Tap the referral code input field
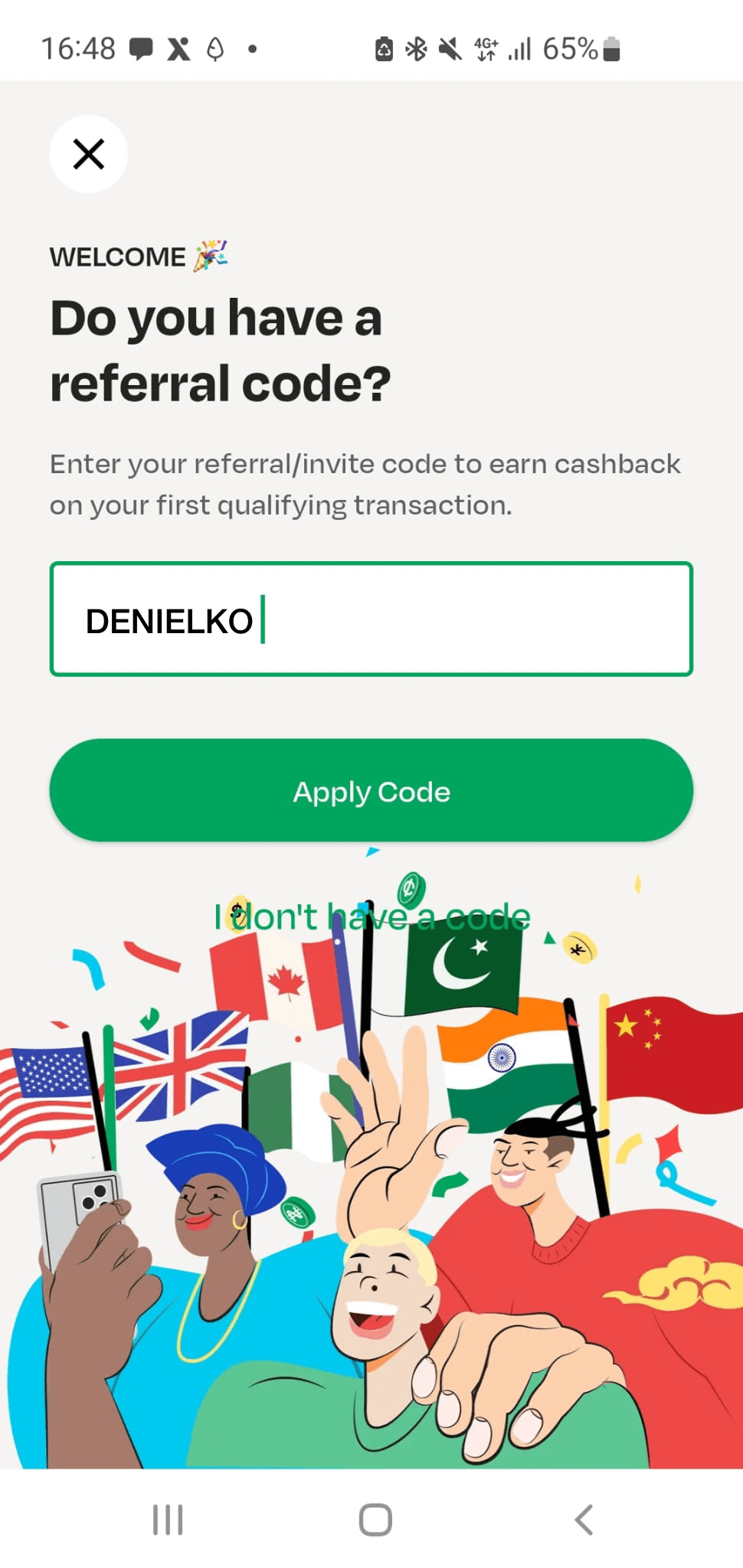Viewport: 743px width, 1568px height. (x=371, y=619)
